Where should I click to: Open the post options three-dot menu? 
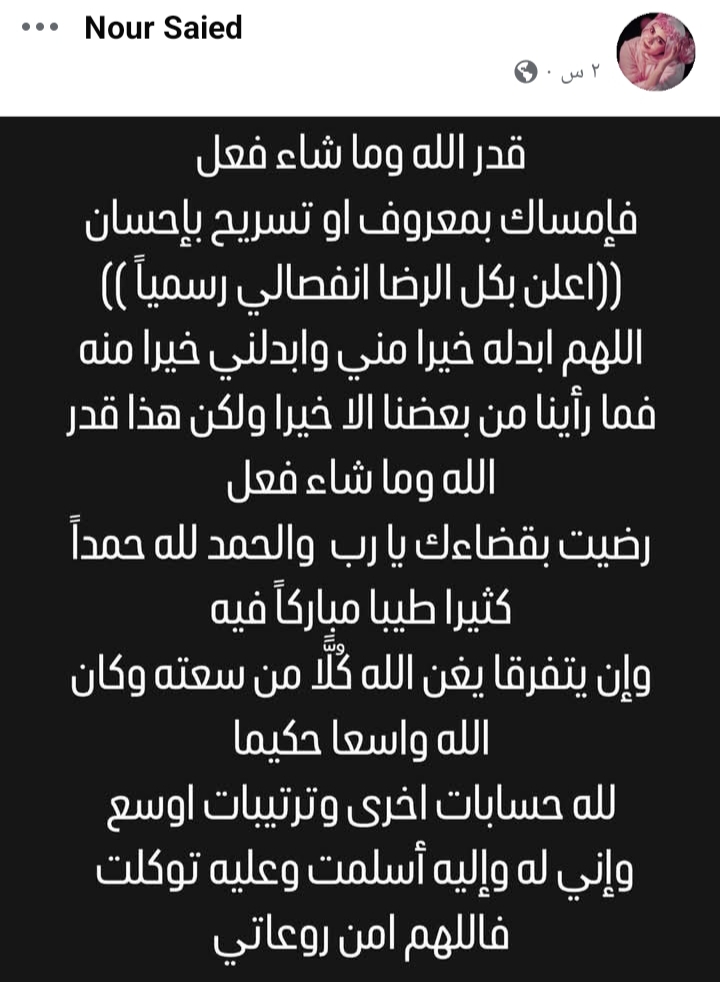pyautogui.click(x=40, y=27)
